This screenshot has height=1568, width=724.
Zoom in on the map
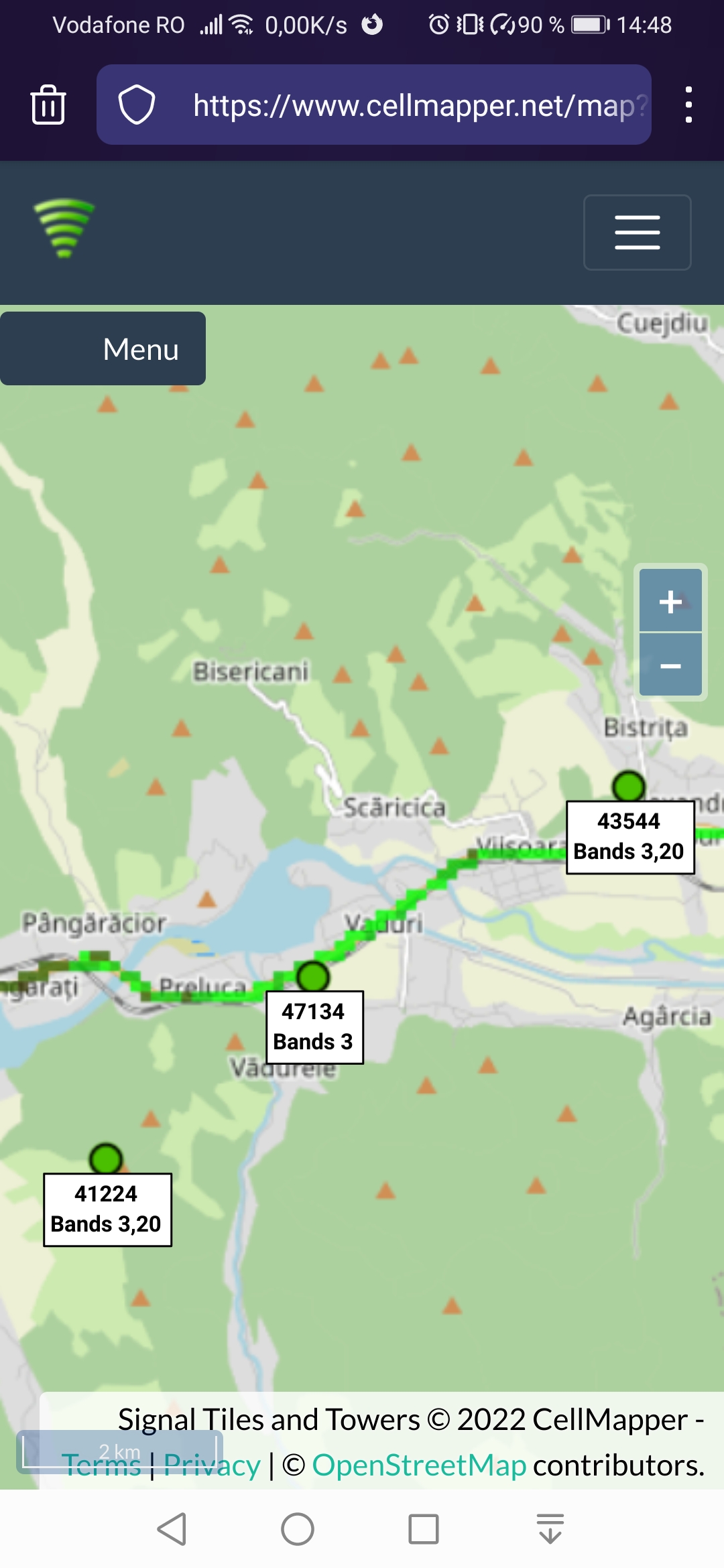pyautogui.click(x=670, y=601)
